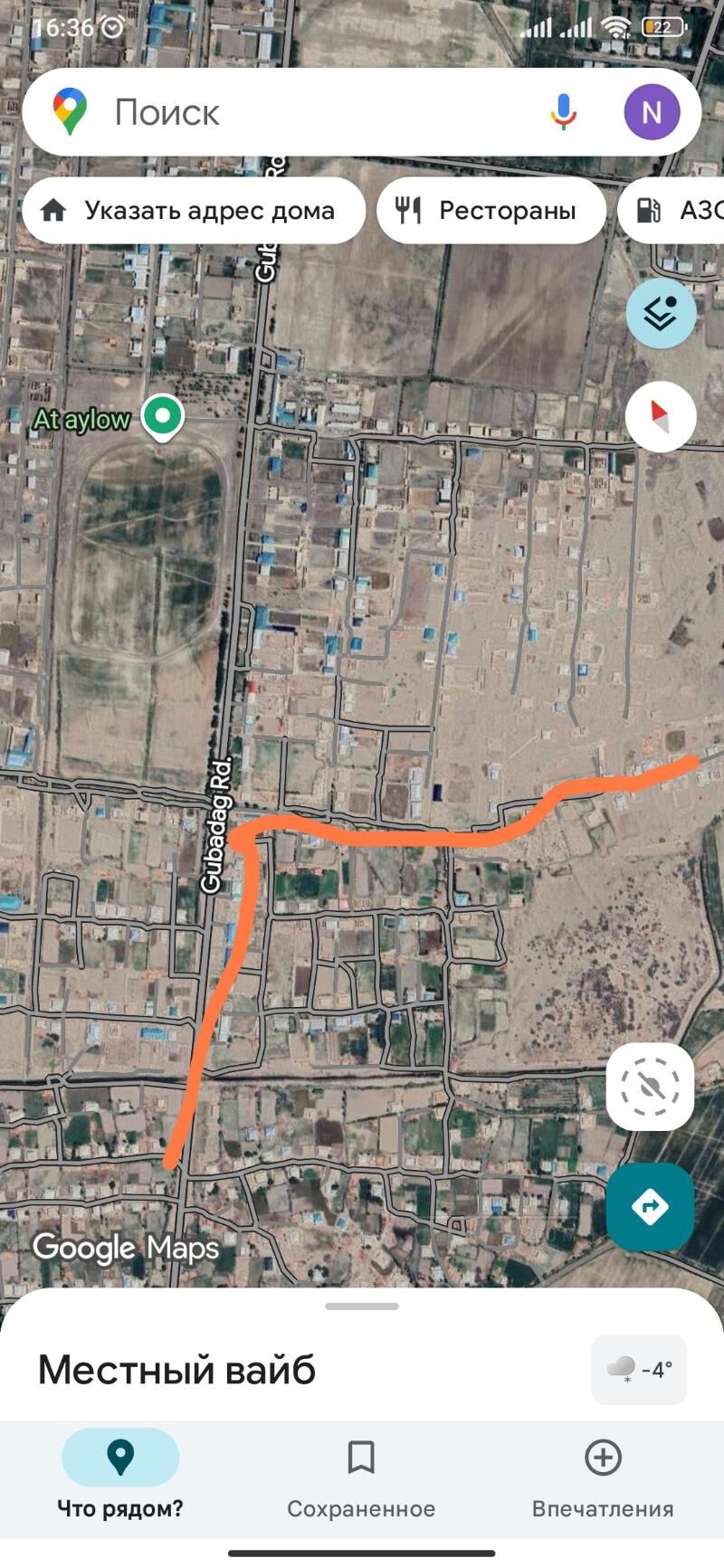Image resolution: width=724 pixels, height=1568 pixels.
Task: Switch to the Впечатления tab
Action: (x=603, y=1475)
